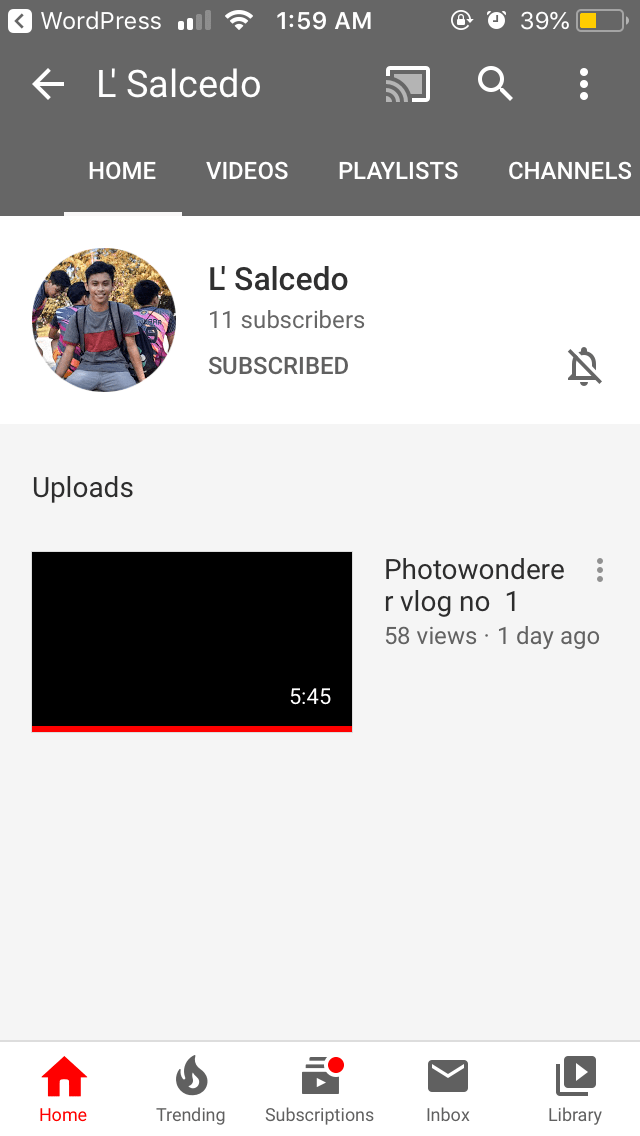Return to WordPress app via status bar

(85, 20)
